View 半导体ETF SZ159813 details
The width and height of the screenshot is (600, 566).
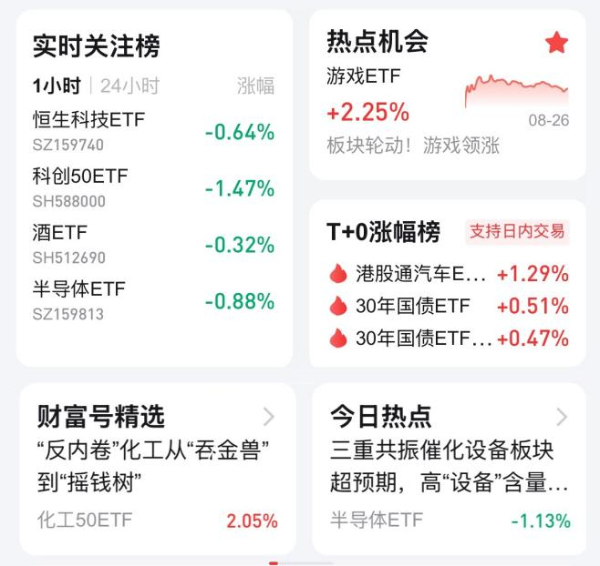click(x=152, y=300)
